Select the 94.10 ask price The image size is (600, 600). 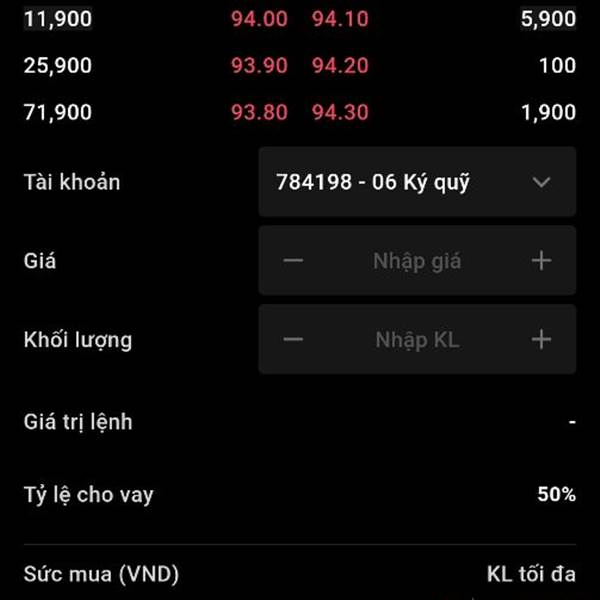pos(340,19)
